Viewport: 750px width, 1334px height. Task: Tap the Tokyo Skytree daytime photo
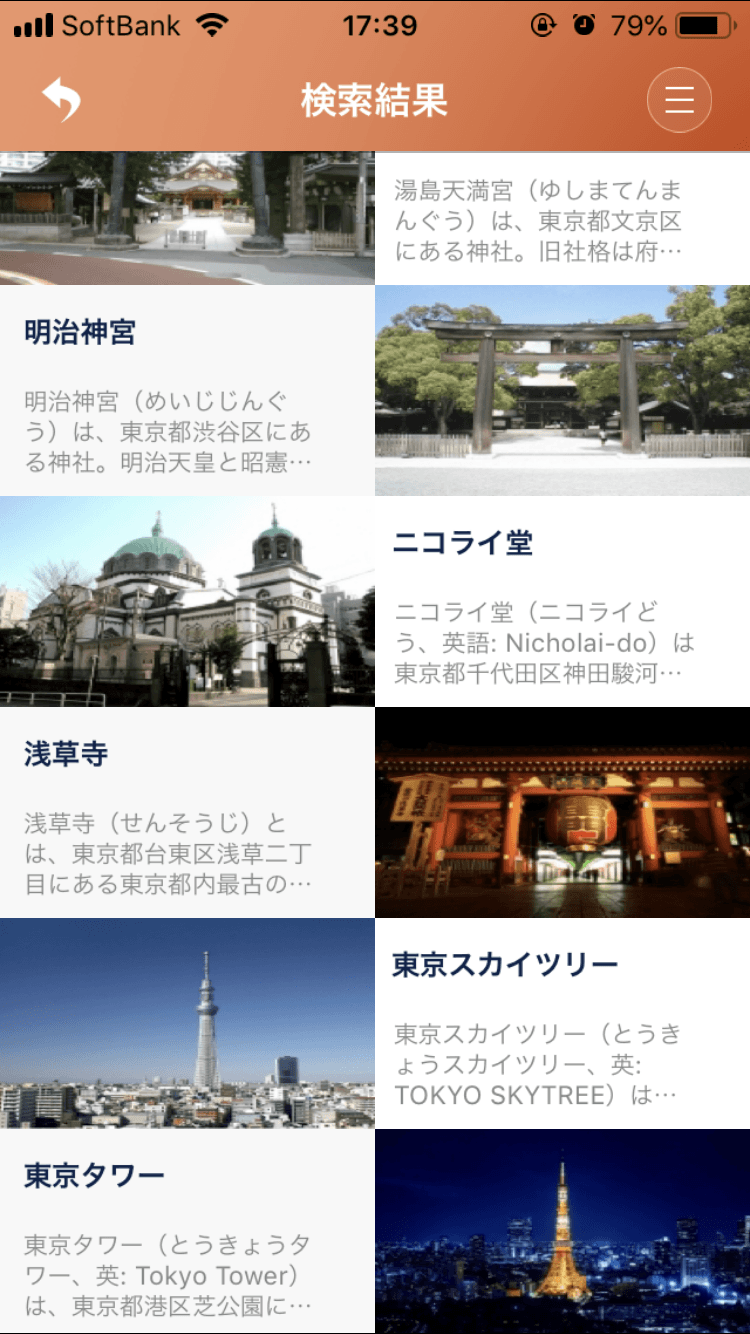(187, 1022)
